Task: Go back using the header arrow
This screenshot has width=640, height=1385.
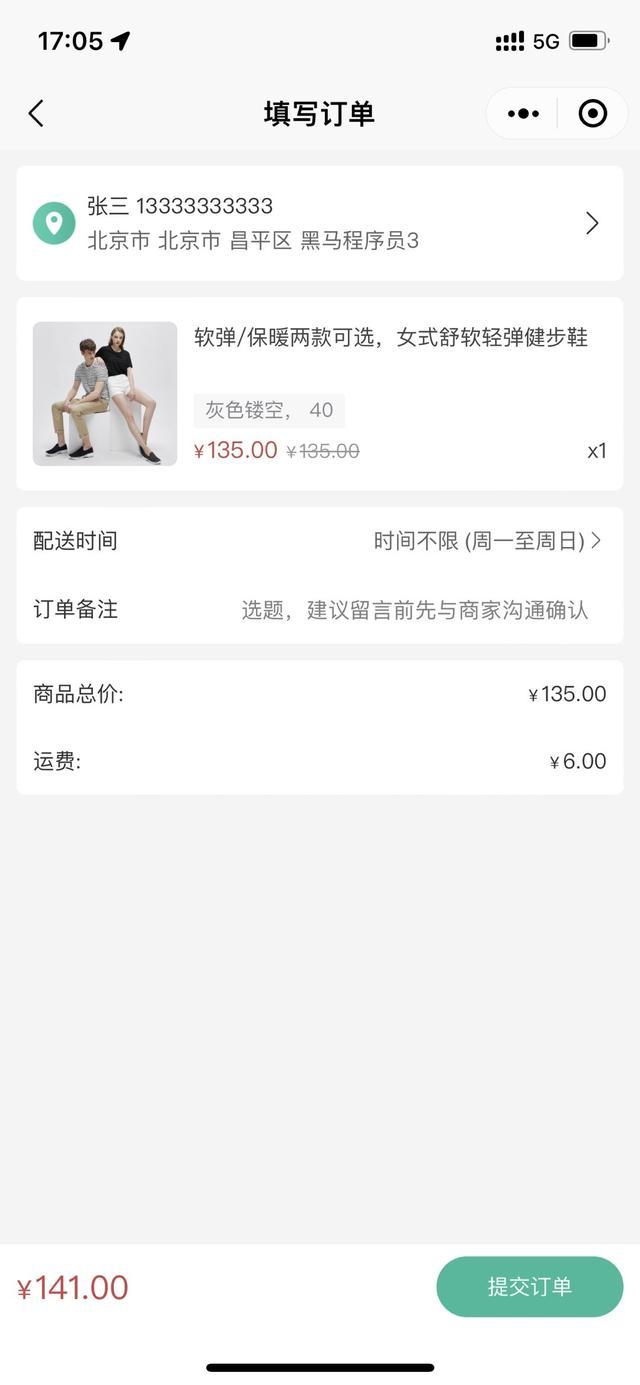Action: (36, 113)
